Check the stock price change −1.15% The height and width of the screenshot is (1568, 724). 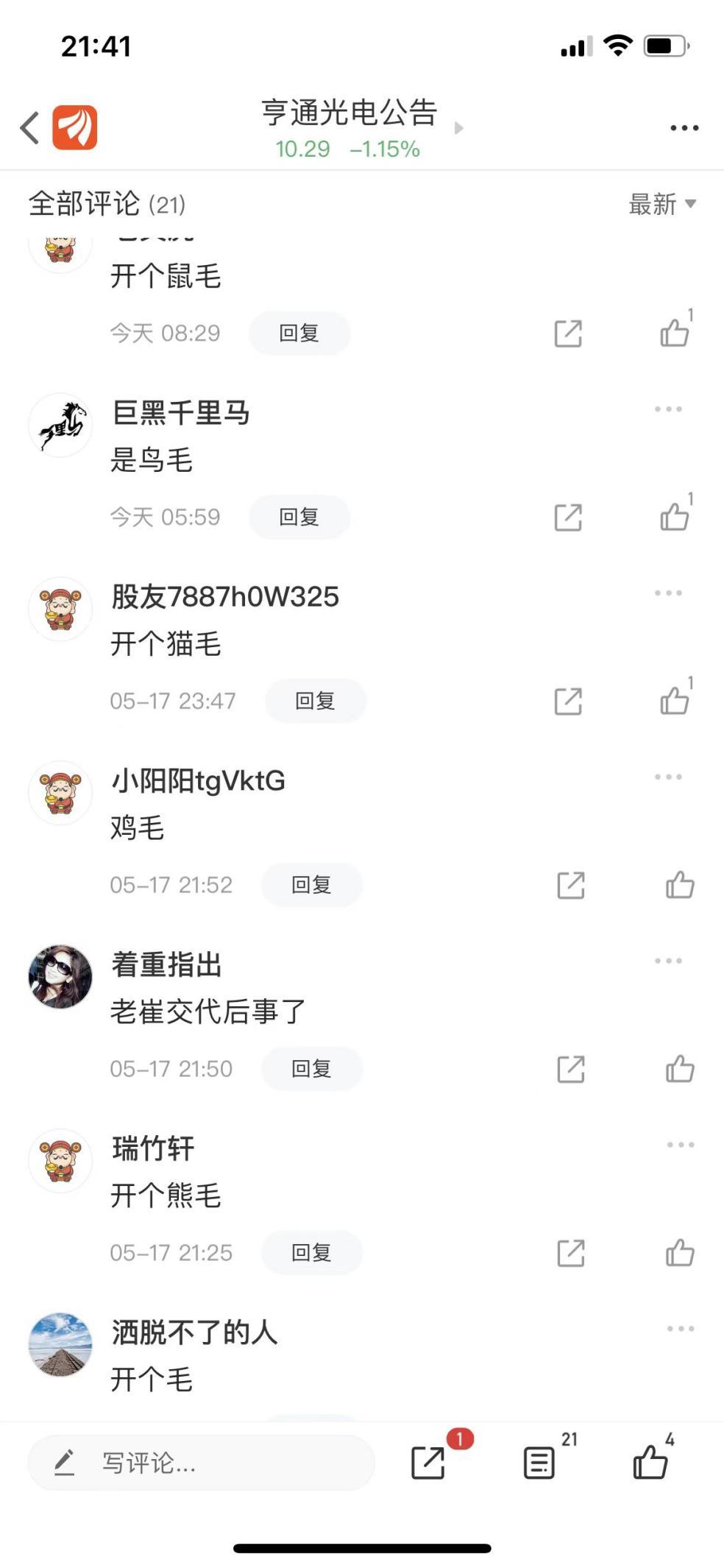[x=385, y=149]
